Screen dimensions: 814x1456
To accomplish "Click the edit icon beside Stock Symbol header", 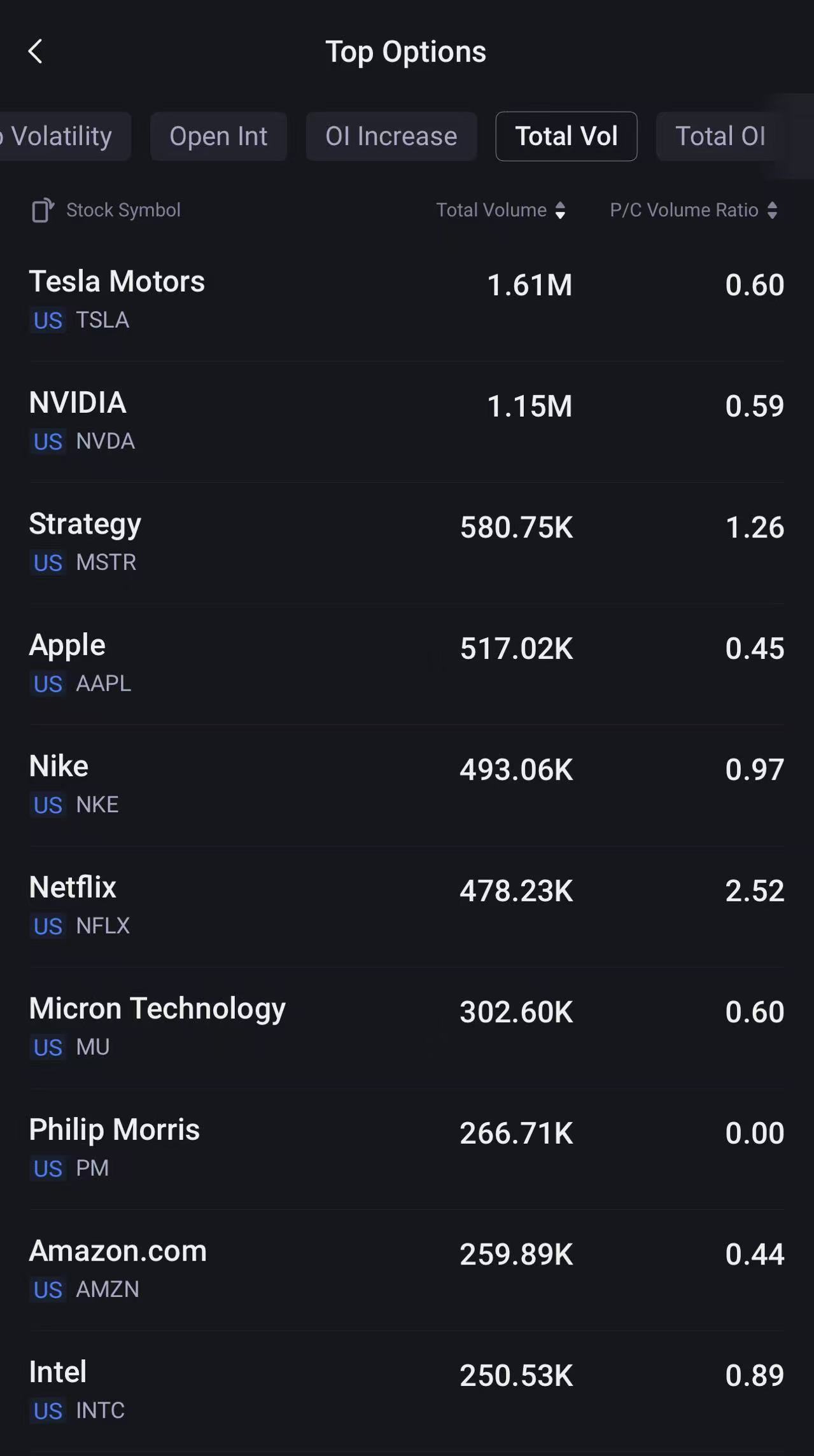I will tap(42, 210).
